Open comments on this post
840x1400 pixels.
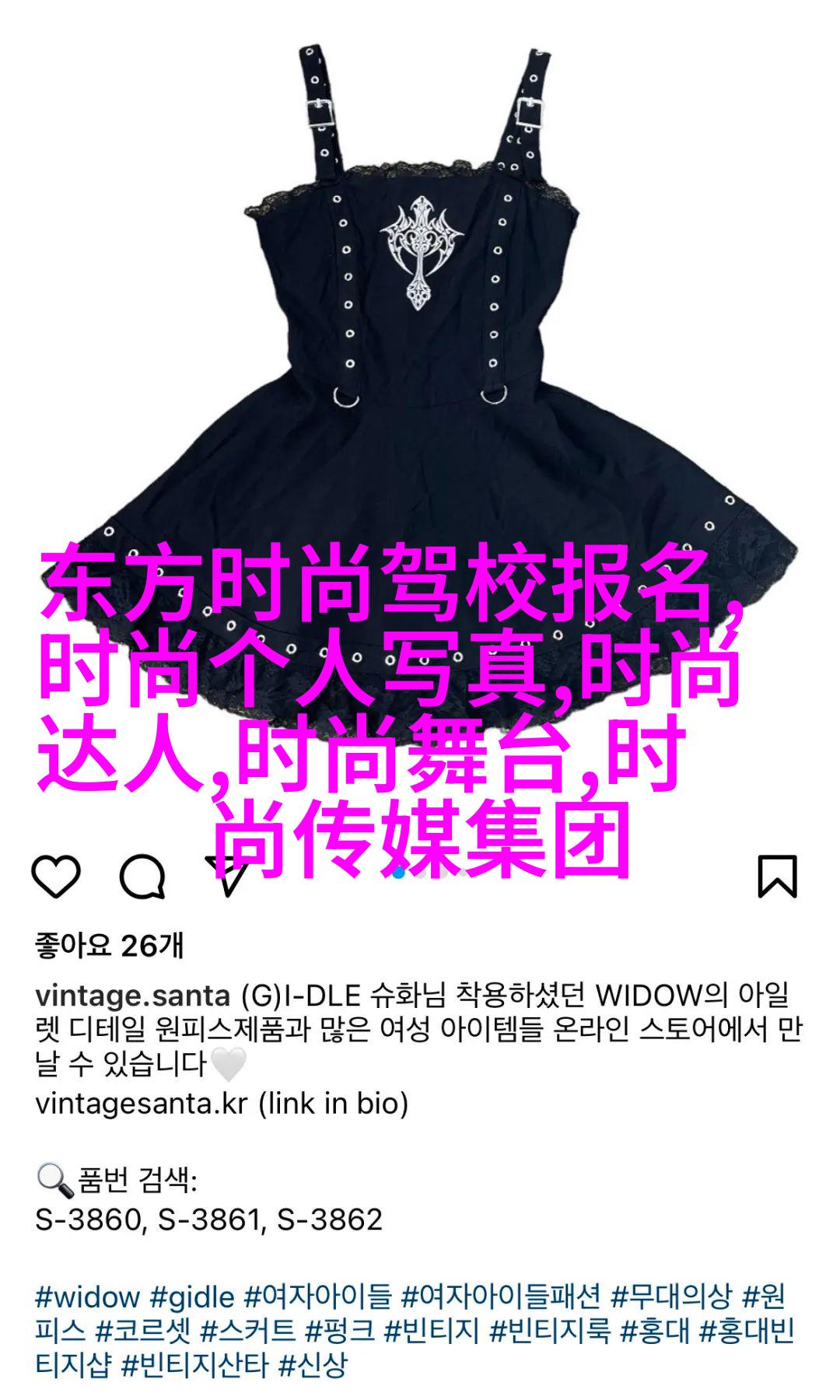(x=142, y=877)
